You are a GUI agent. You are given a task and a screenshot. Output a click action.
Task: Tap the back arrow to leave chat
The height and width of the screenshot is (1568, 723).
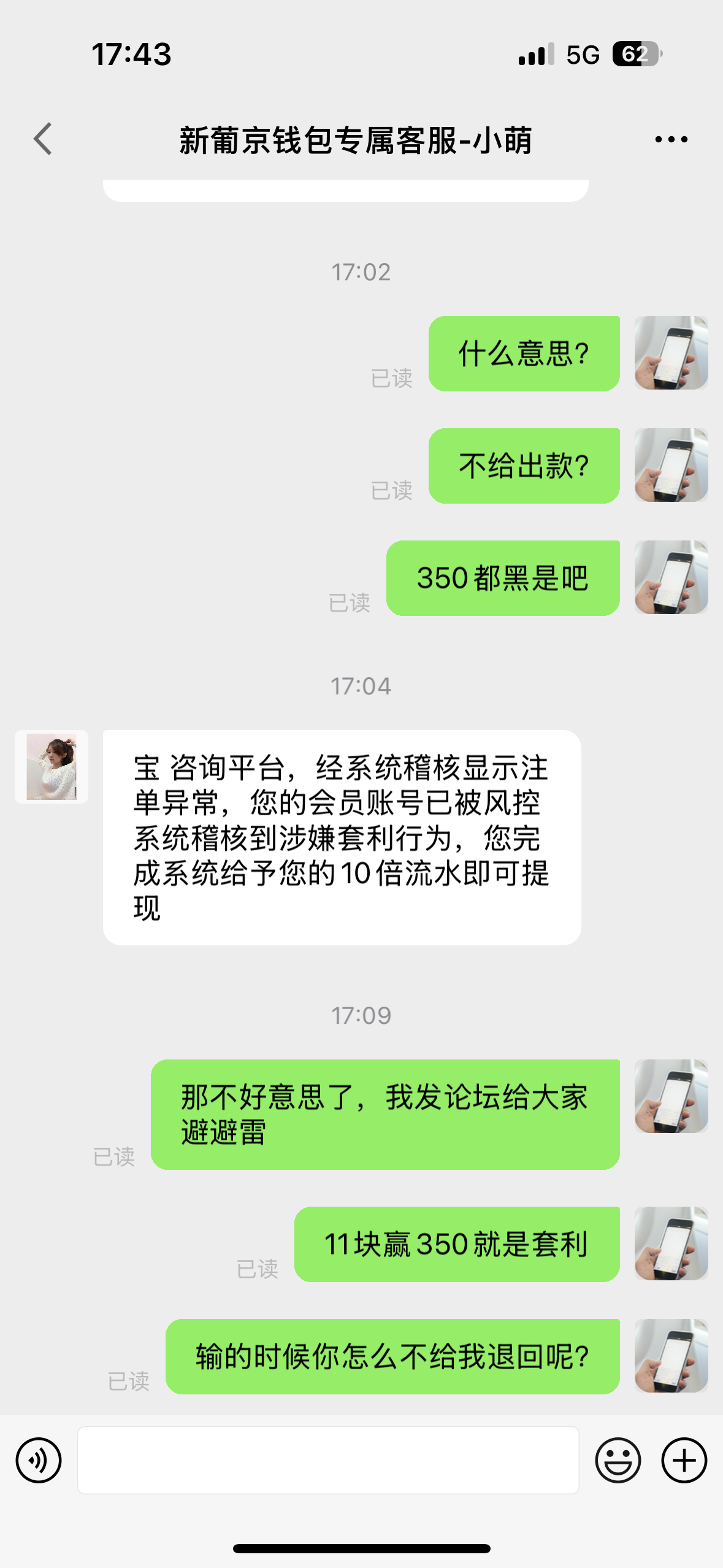click(x=42, y=139)
